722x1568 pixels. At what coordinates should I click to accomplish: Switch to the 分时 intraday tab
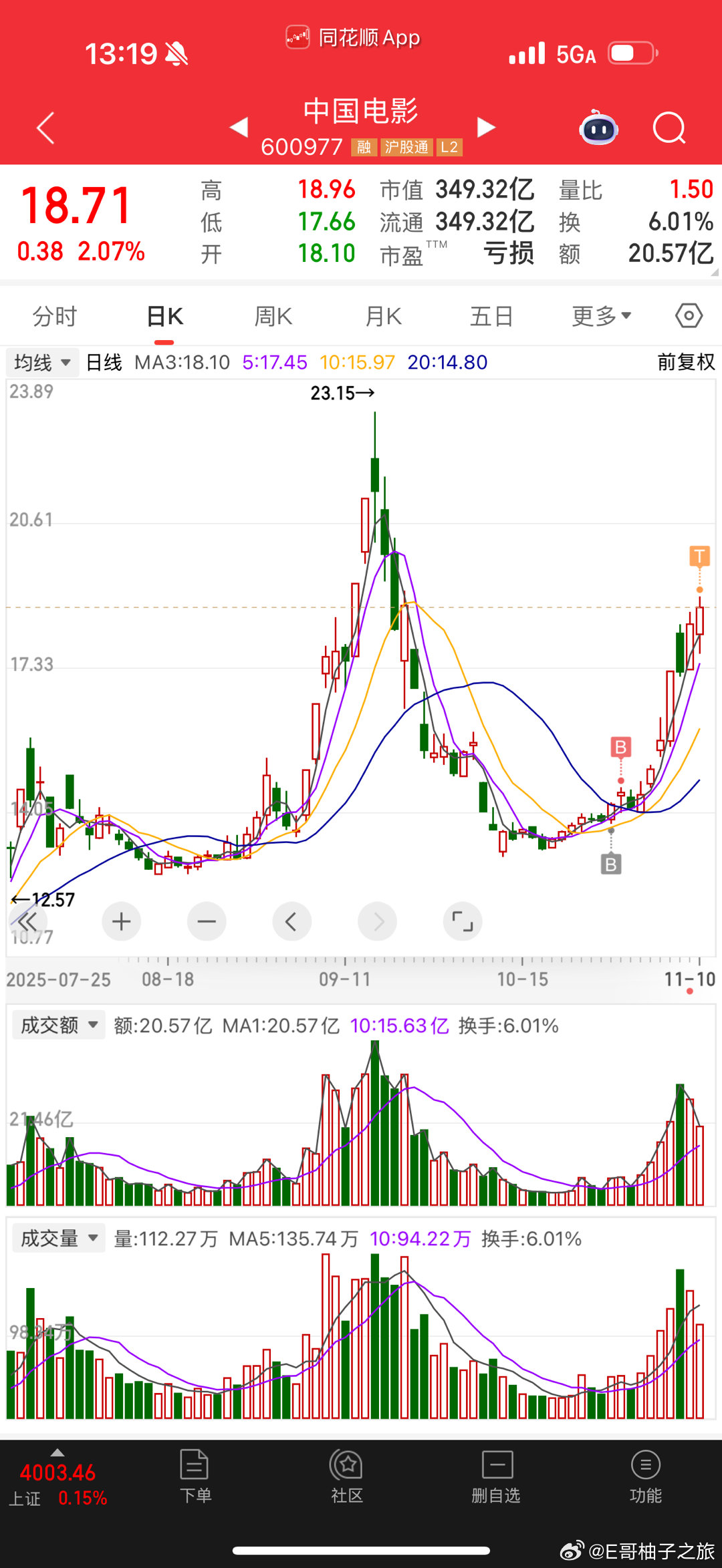point(55,315)
